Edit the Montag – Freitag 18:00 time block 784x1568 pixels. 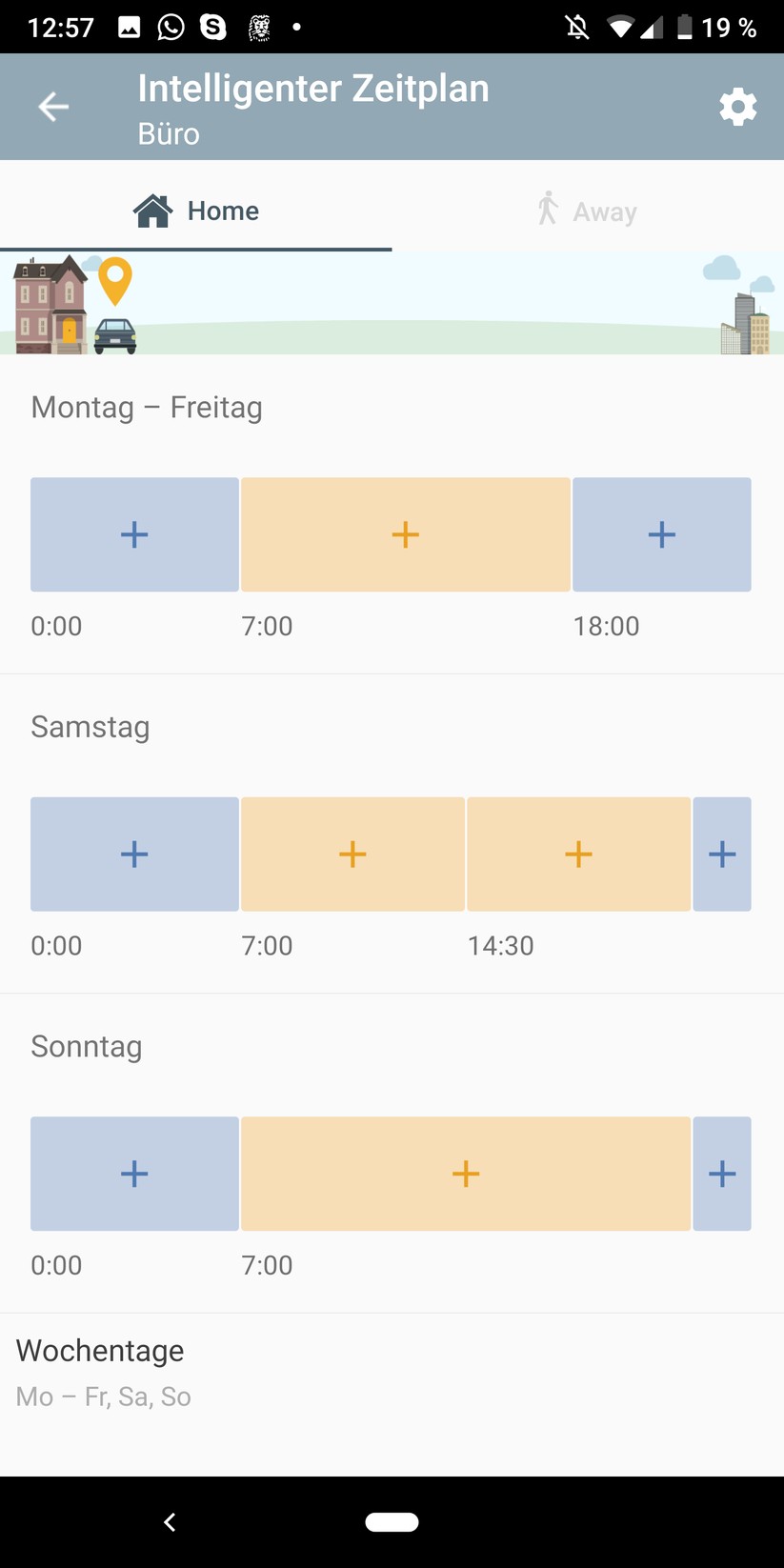(x=661, y=534)
